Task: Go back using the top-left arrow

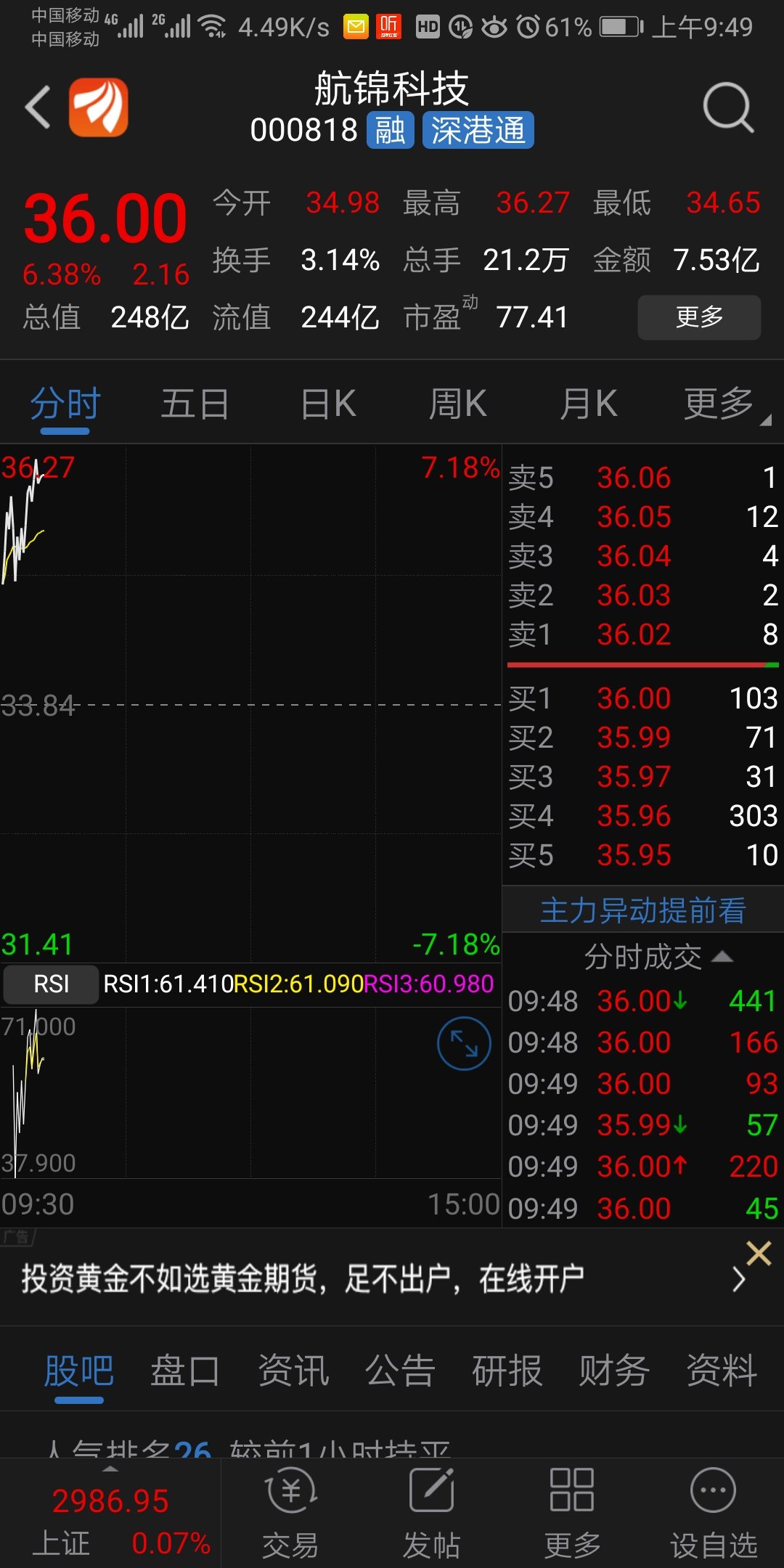Action: point(38,107)
